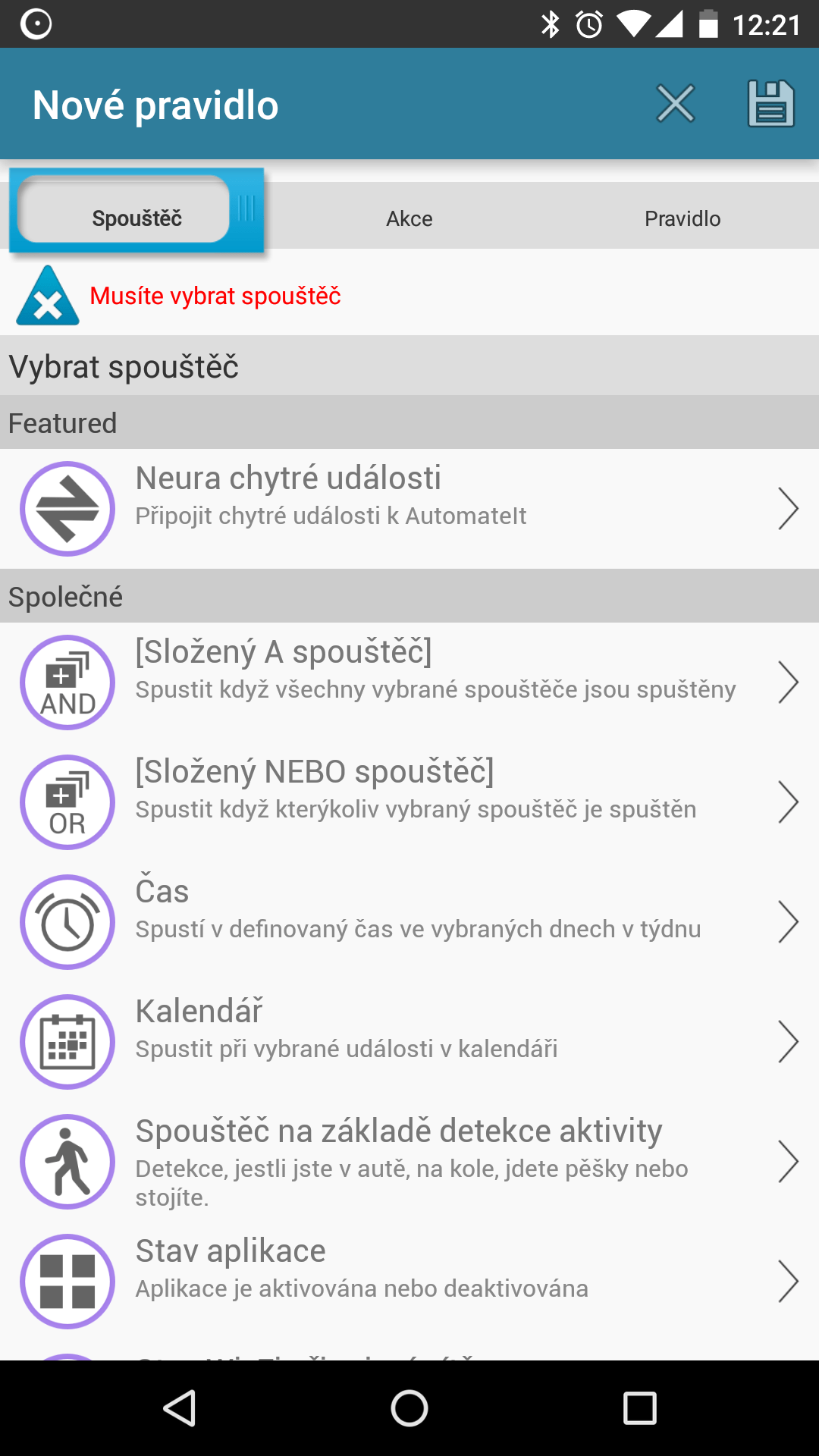Image resolution: width=819 pixels, height=1456 pixels.
Task: Tap the system back button
Action: 180,1408
